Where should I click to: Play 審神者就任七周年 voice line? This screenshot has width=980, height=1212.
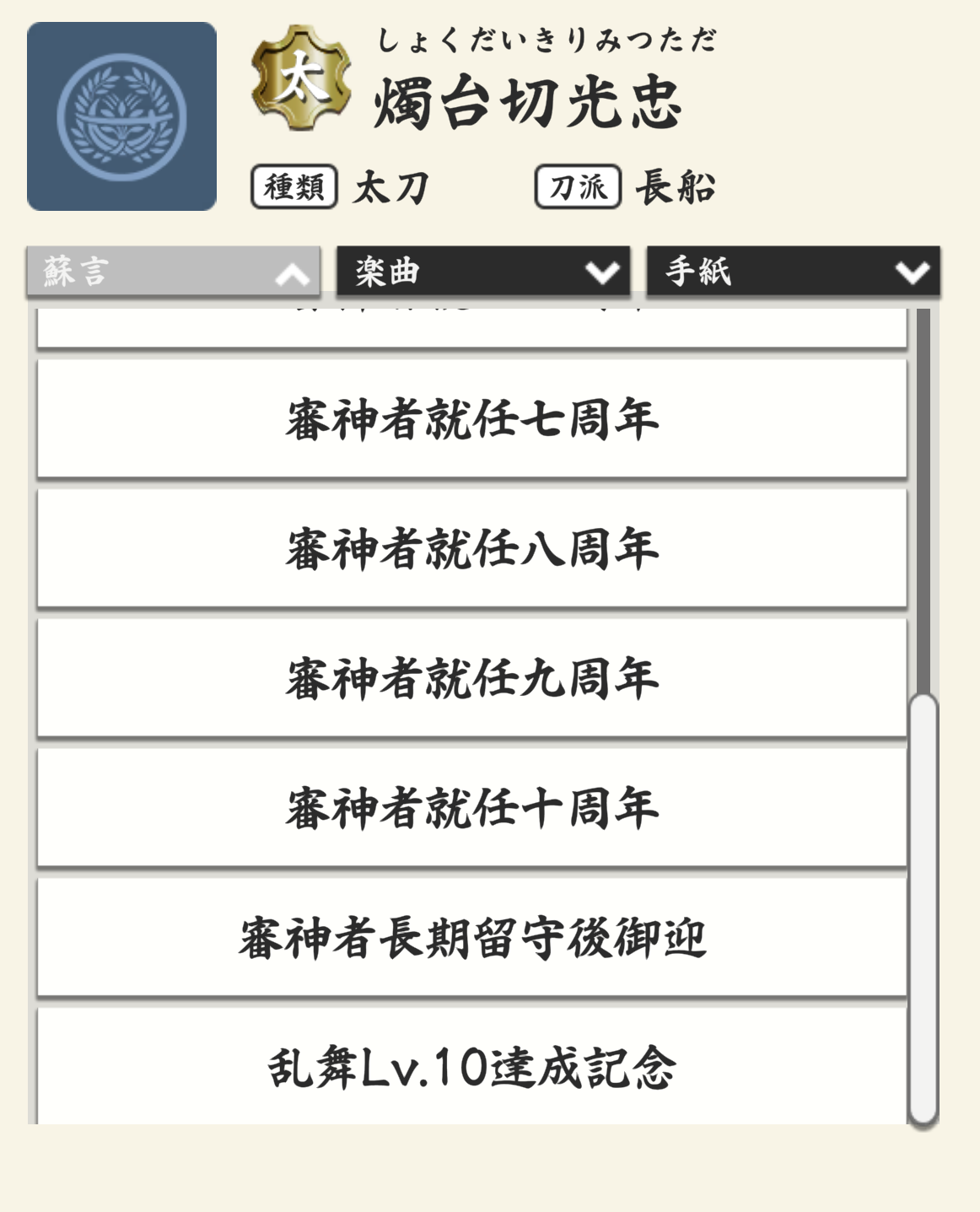471,419
